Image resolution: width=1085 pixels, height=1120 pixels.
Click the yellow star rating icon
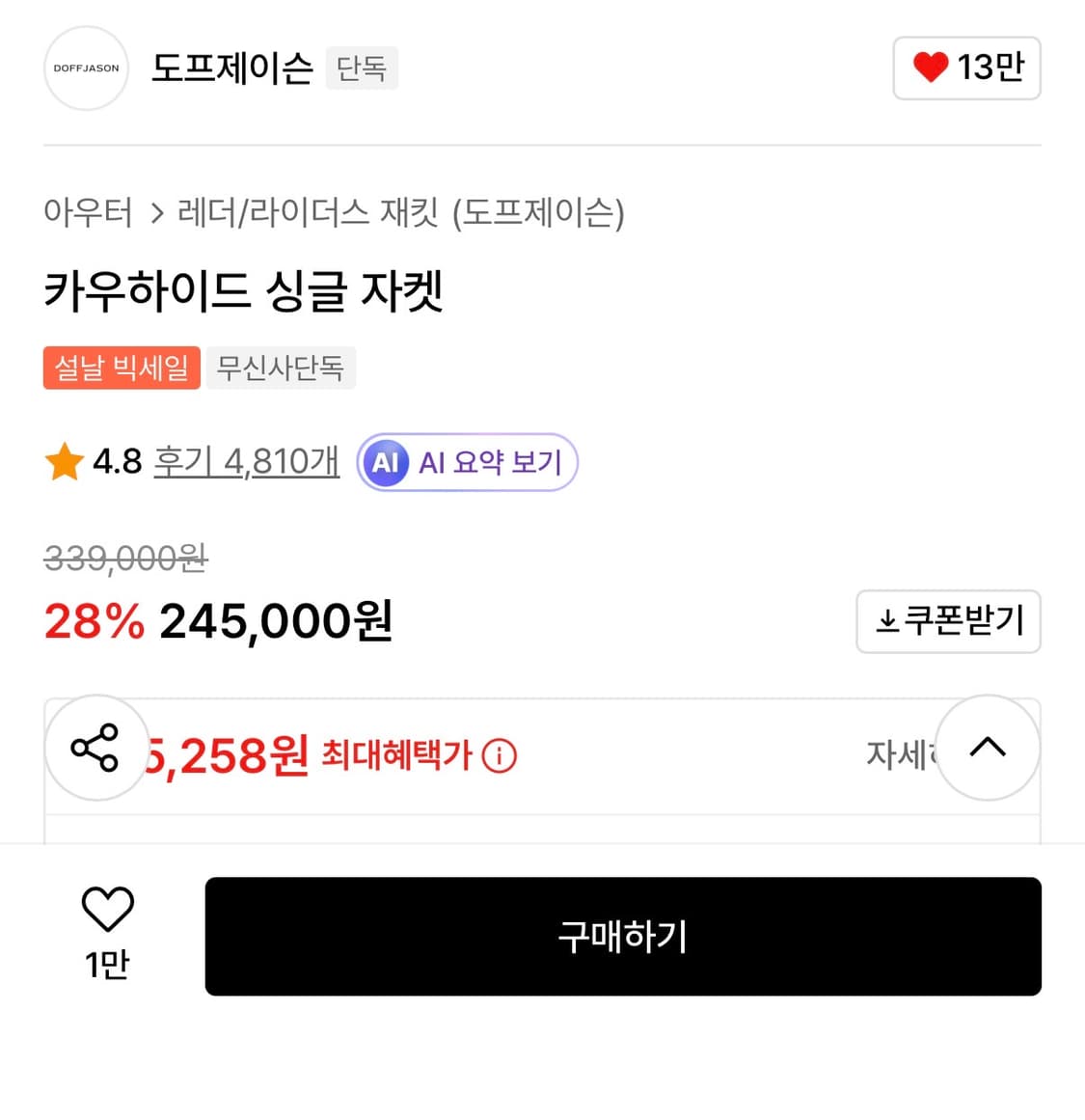(x=63, y=461)
